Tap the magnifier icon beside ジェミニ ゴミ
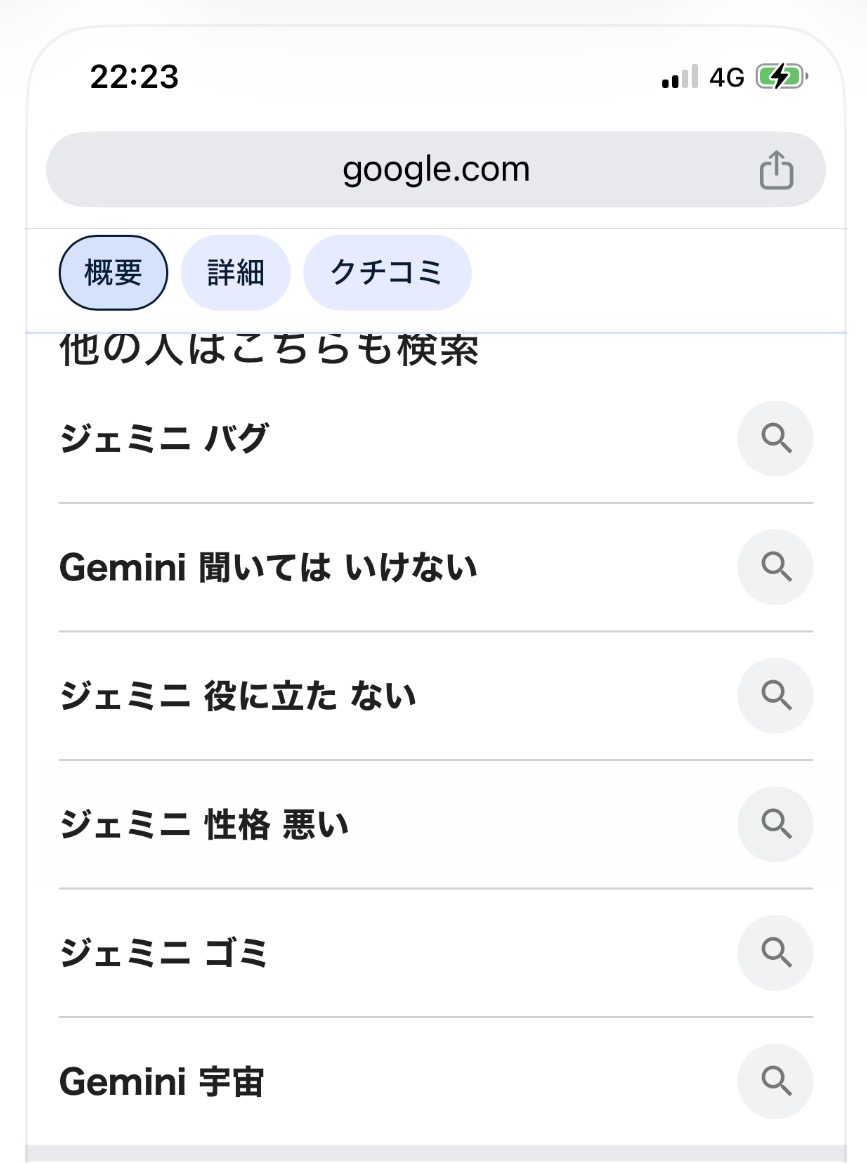Image resolution: width=867 pixels, height=1164 pixels. pyautogui.click(x=775, y=953)
